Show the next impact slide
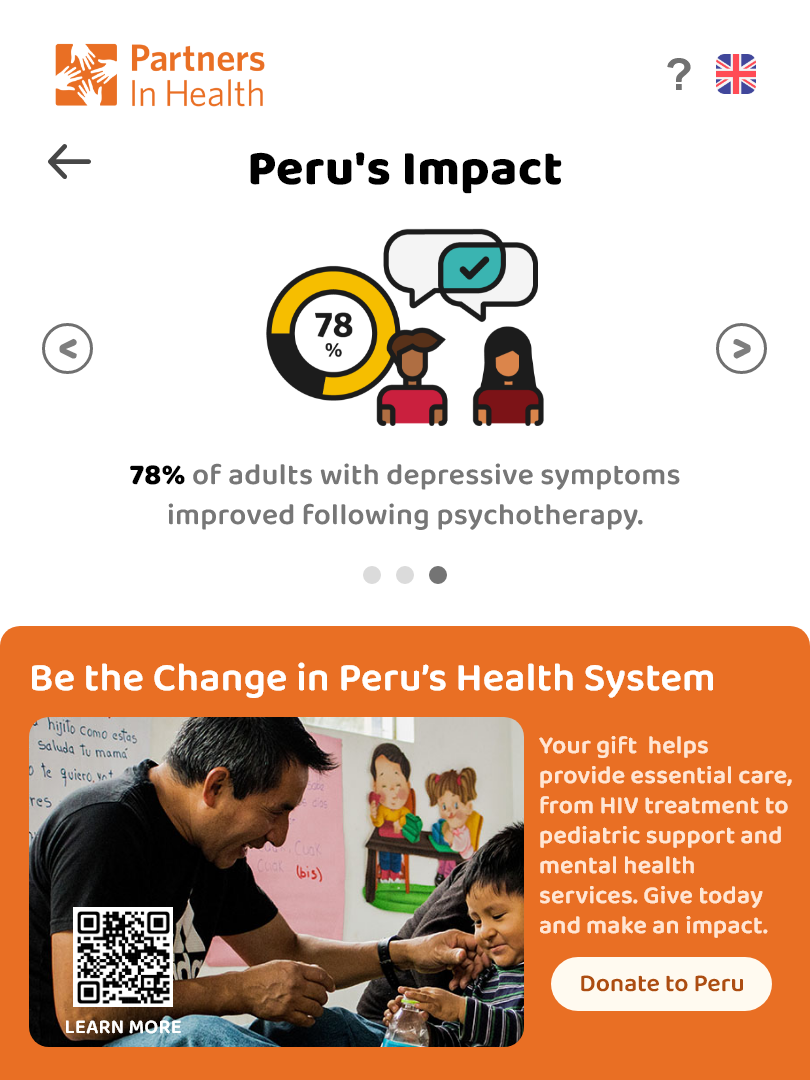Viewport: 810px width, 1080px height. [x=741, y=349]
